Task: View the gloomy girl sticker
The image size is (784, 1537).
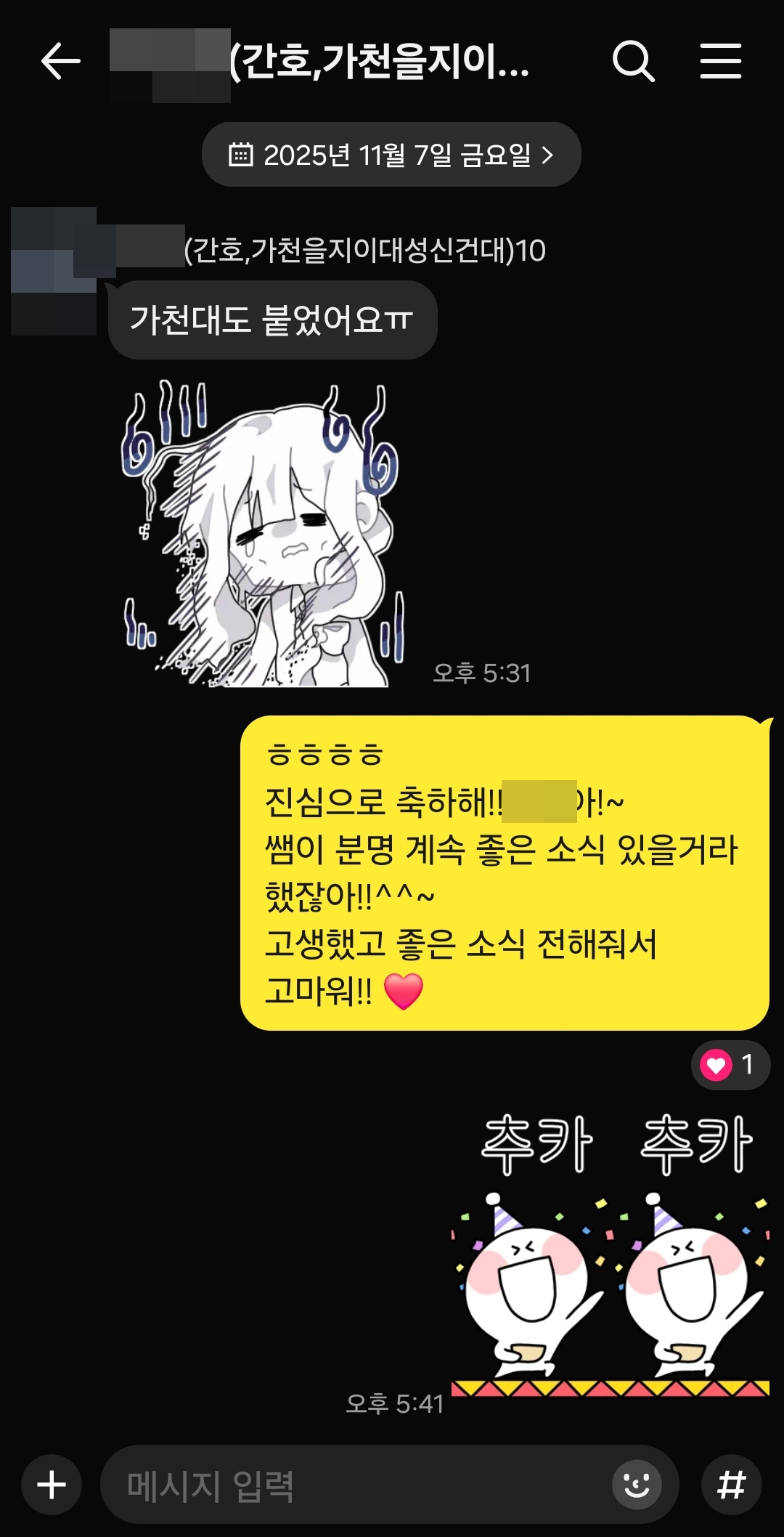Action: 261,534
